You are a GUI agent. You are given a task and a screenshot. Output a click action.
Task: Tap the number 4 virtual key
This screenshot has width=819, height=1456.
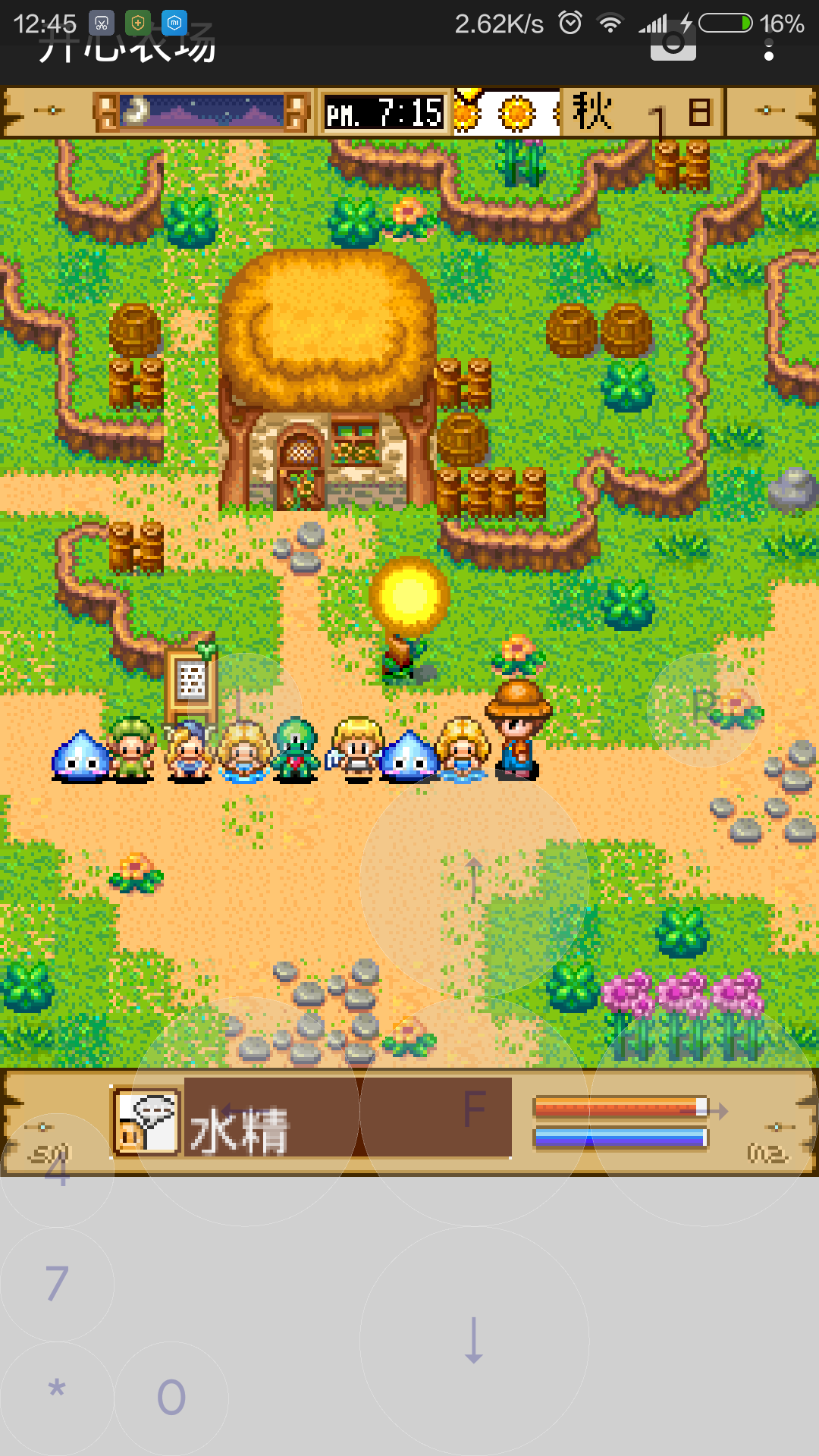coord(57,1170)
